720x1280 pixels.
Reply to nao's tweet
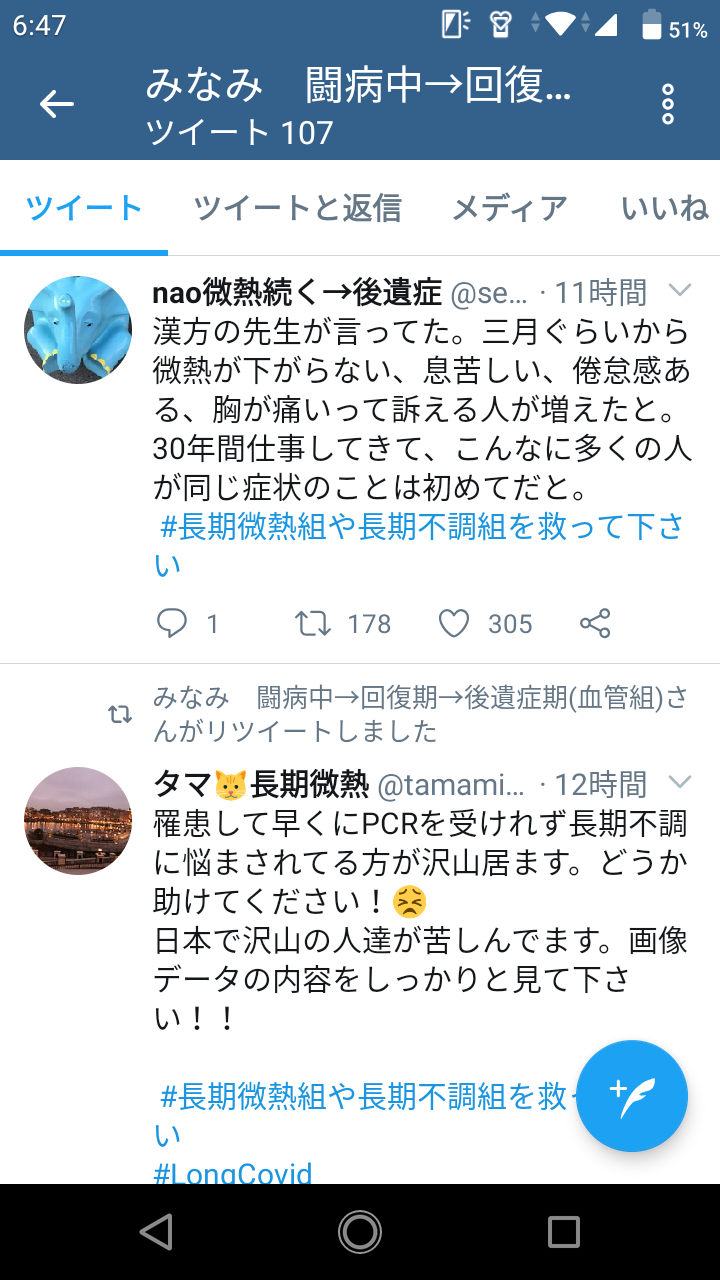coord(173,624)
